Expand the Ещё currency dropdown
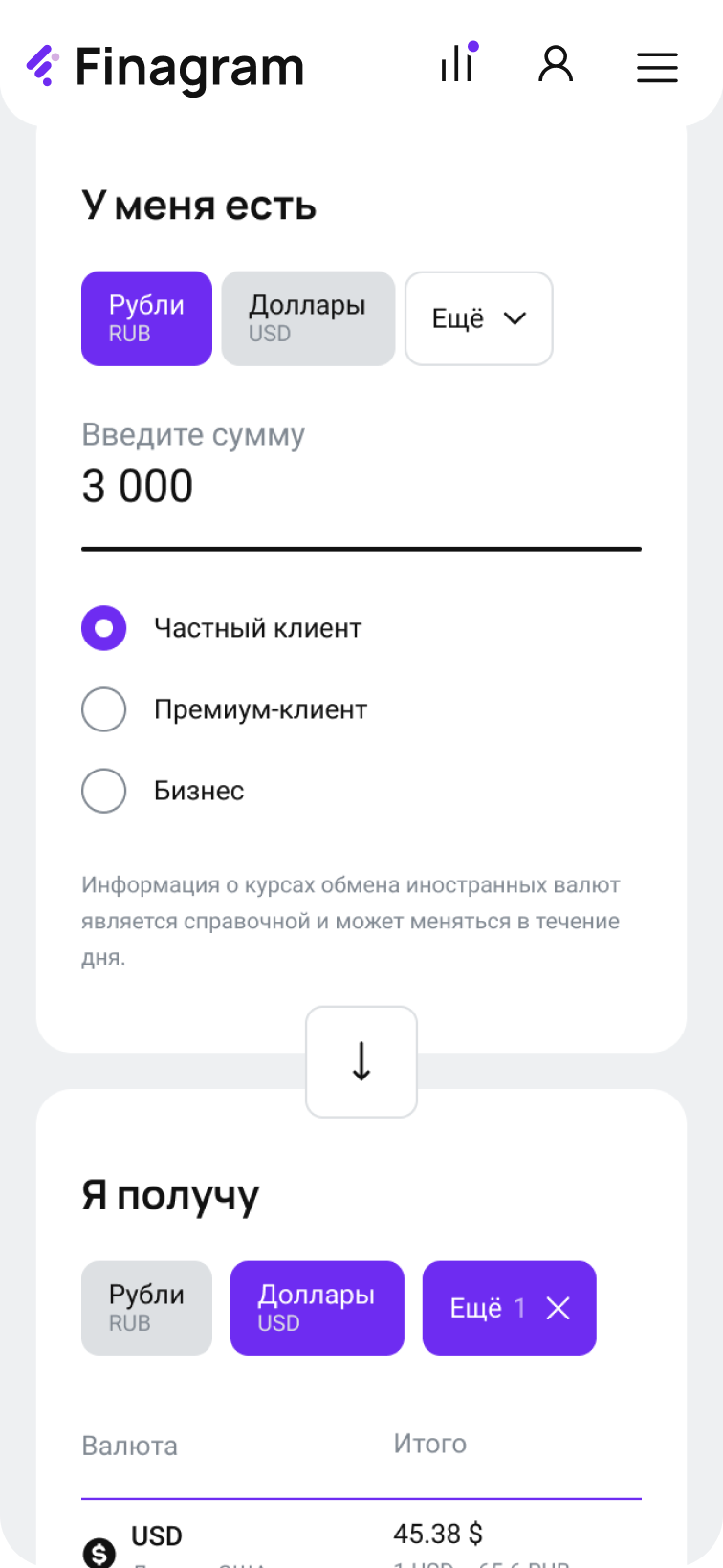 (478, 318)
